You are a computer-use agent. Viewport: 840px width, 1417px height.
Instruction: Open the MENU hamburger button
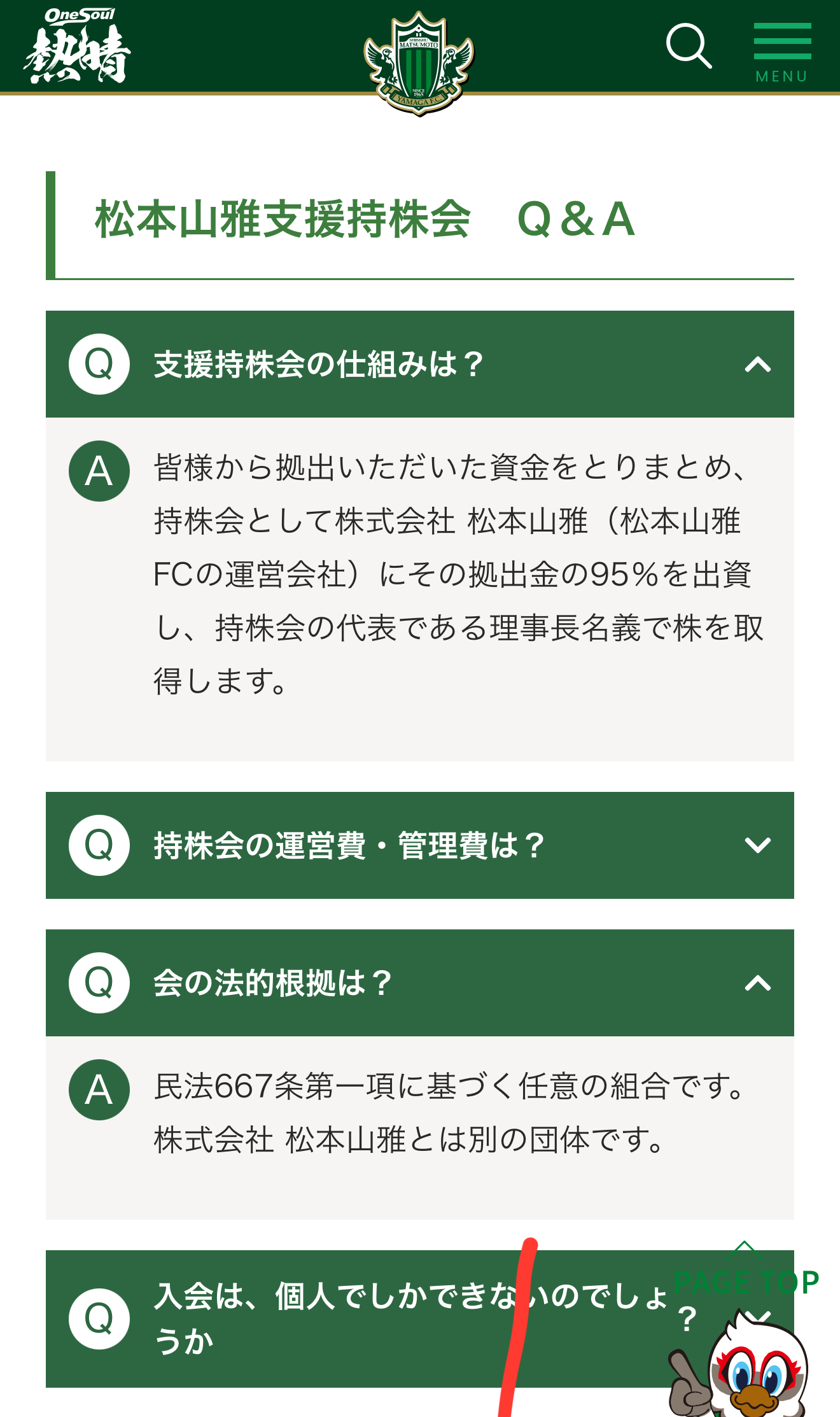point(782,52)
